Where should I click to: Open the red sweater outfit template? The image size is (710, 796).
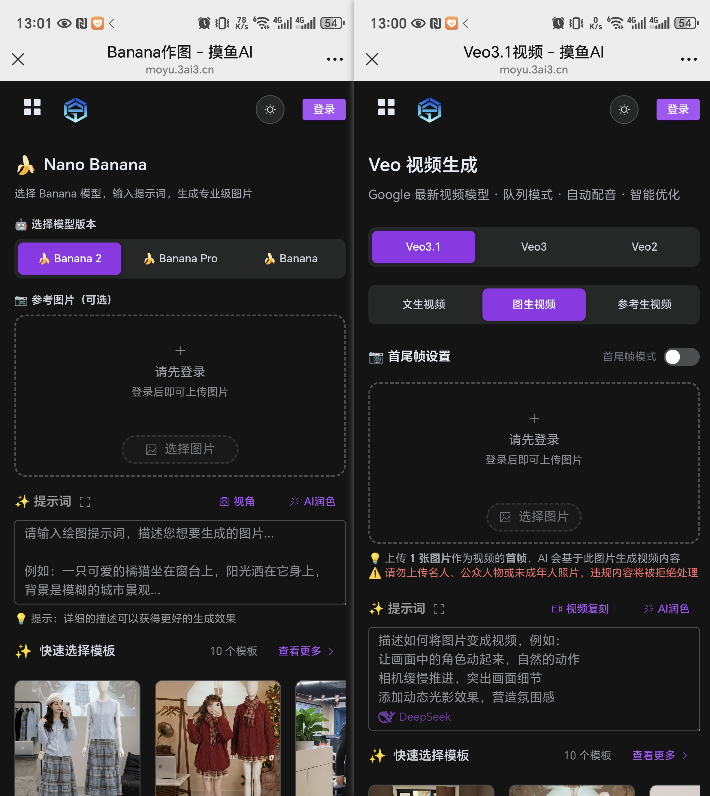[x=218, y=738]
